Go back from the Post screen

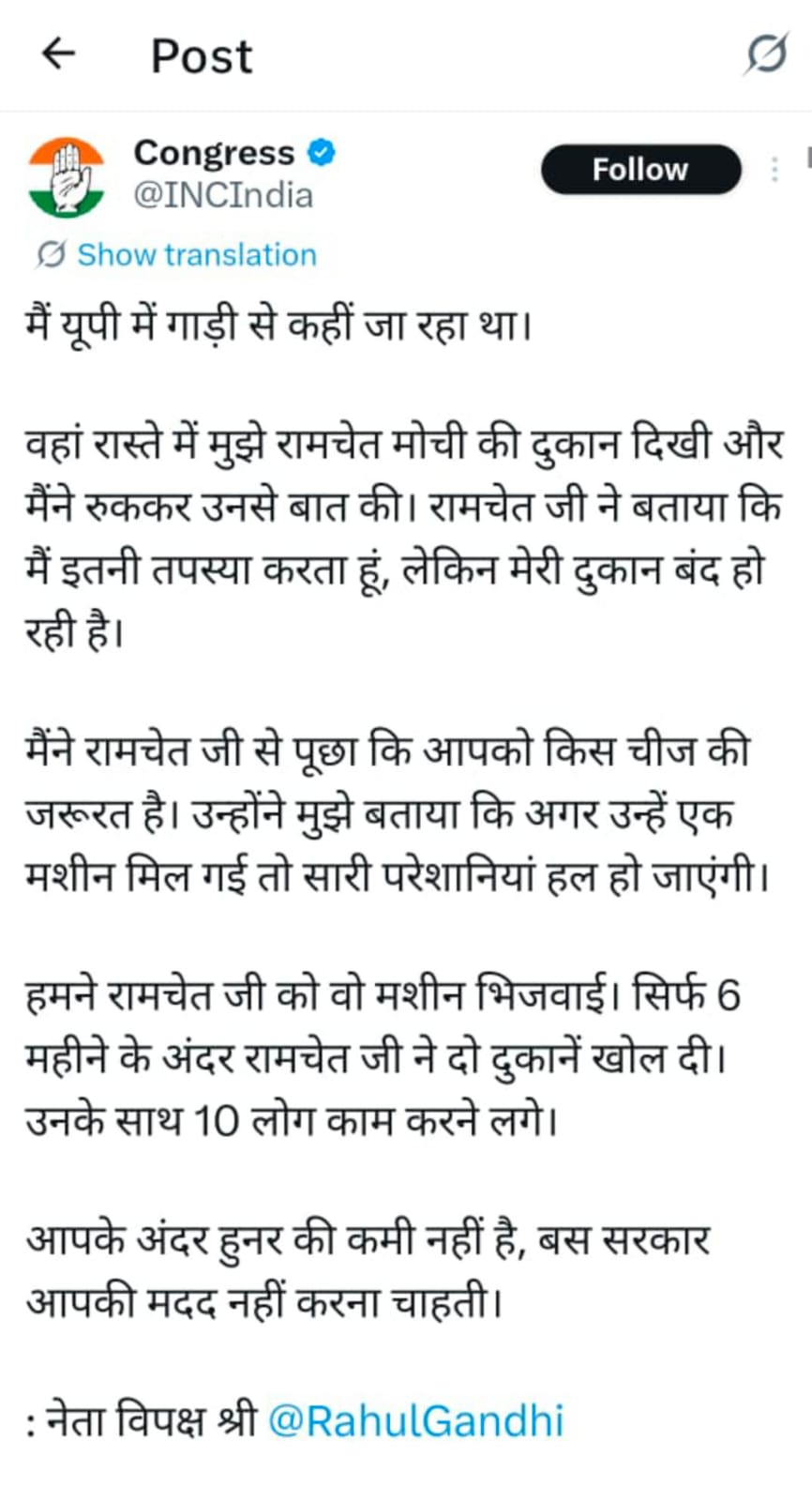click(x=58, y=54)
